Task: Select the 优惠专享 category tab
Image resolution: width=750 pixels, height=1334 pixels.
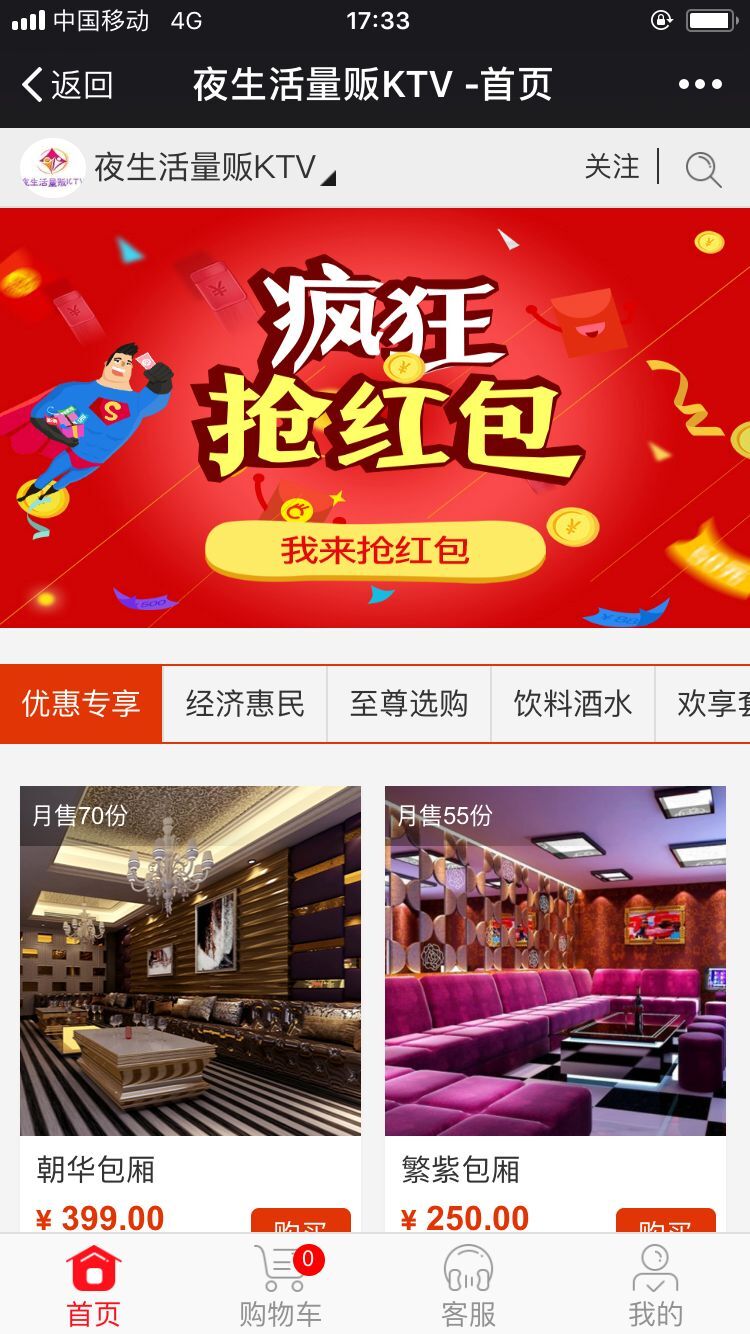Action: (81, 704)
